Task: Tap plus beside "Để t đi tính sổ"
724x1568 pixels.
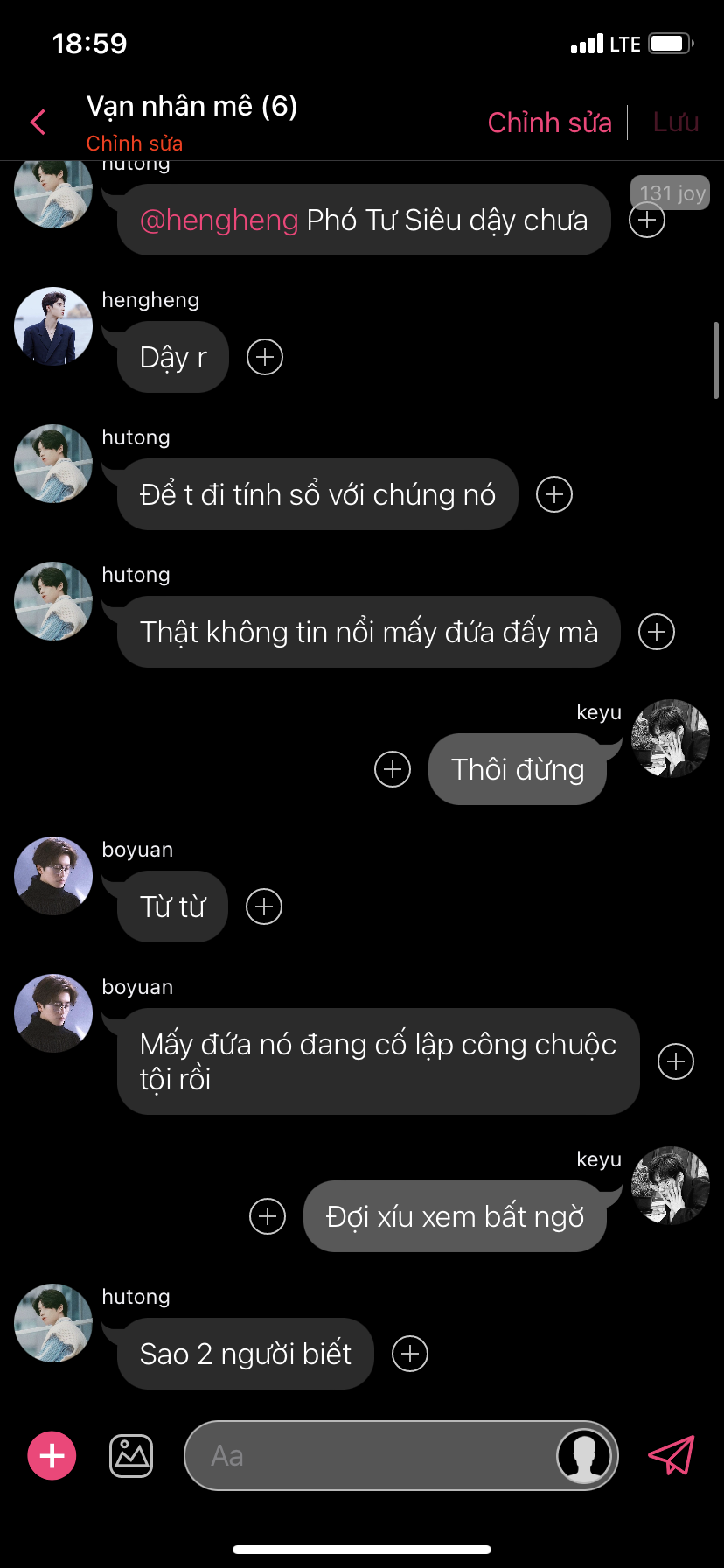Action: 554,494
